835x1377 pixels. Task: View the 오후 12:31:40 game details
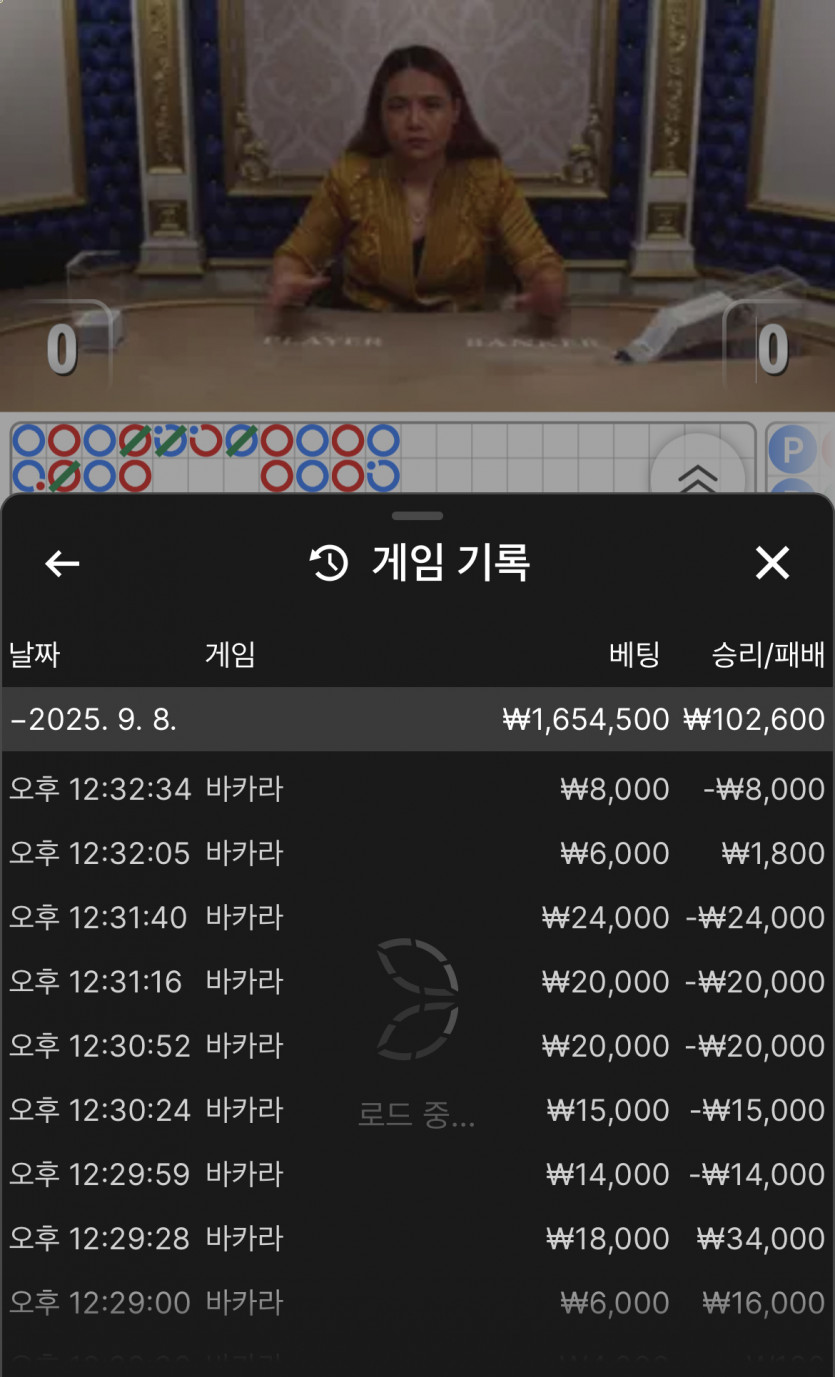point(417,917)
